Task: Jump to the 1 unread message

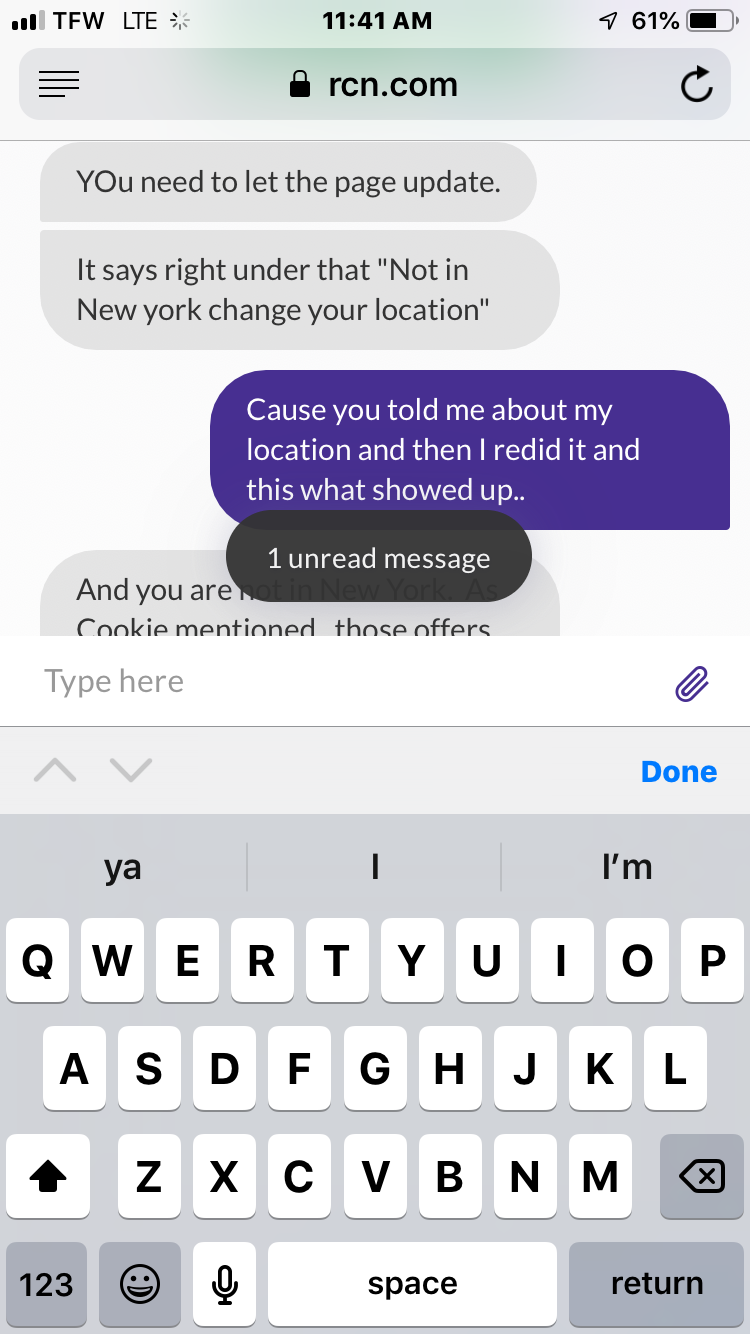Action: point(378,558)
